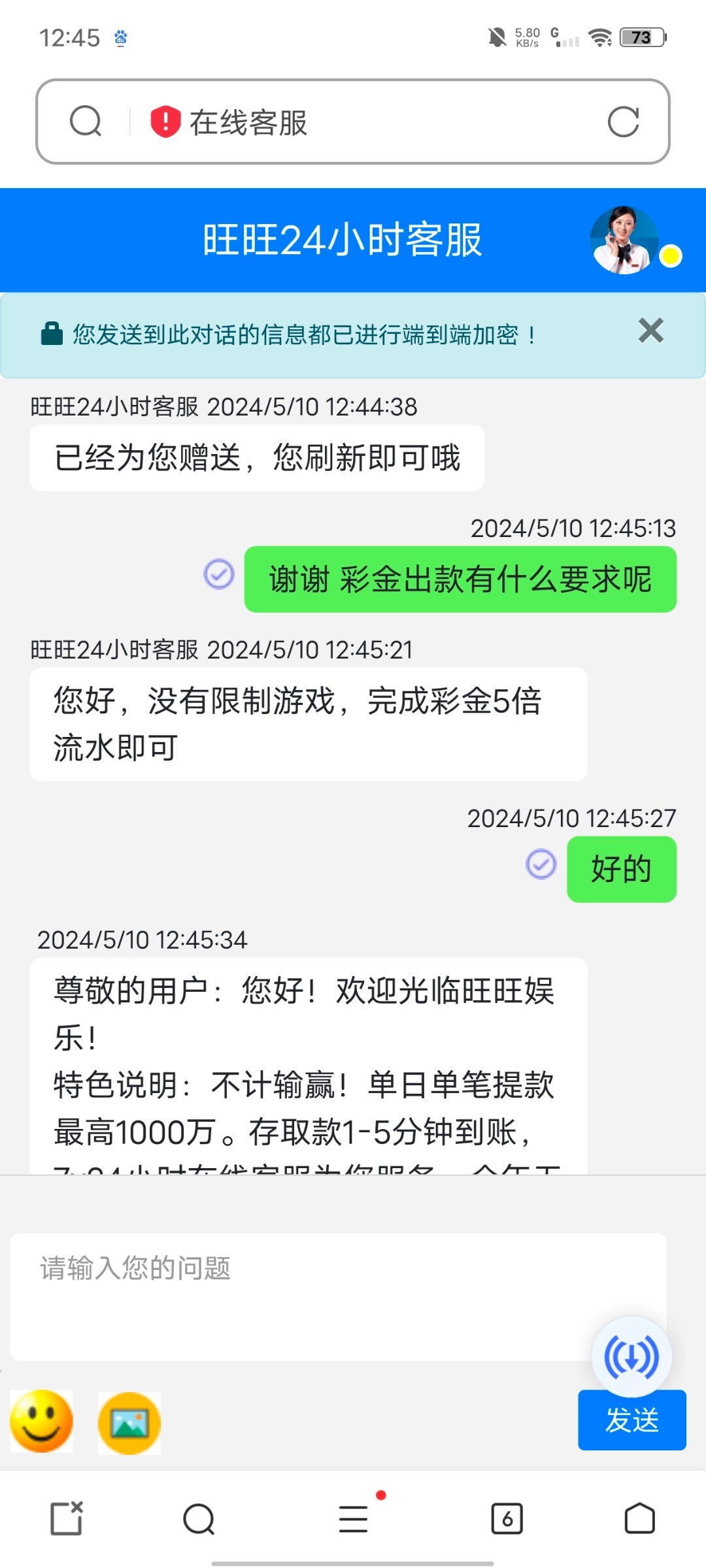This screenshot has width=706, height=1568.
Task: Go to the browser home page
Action: (x=639, y=1518)
